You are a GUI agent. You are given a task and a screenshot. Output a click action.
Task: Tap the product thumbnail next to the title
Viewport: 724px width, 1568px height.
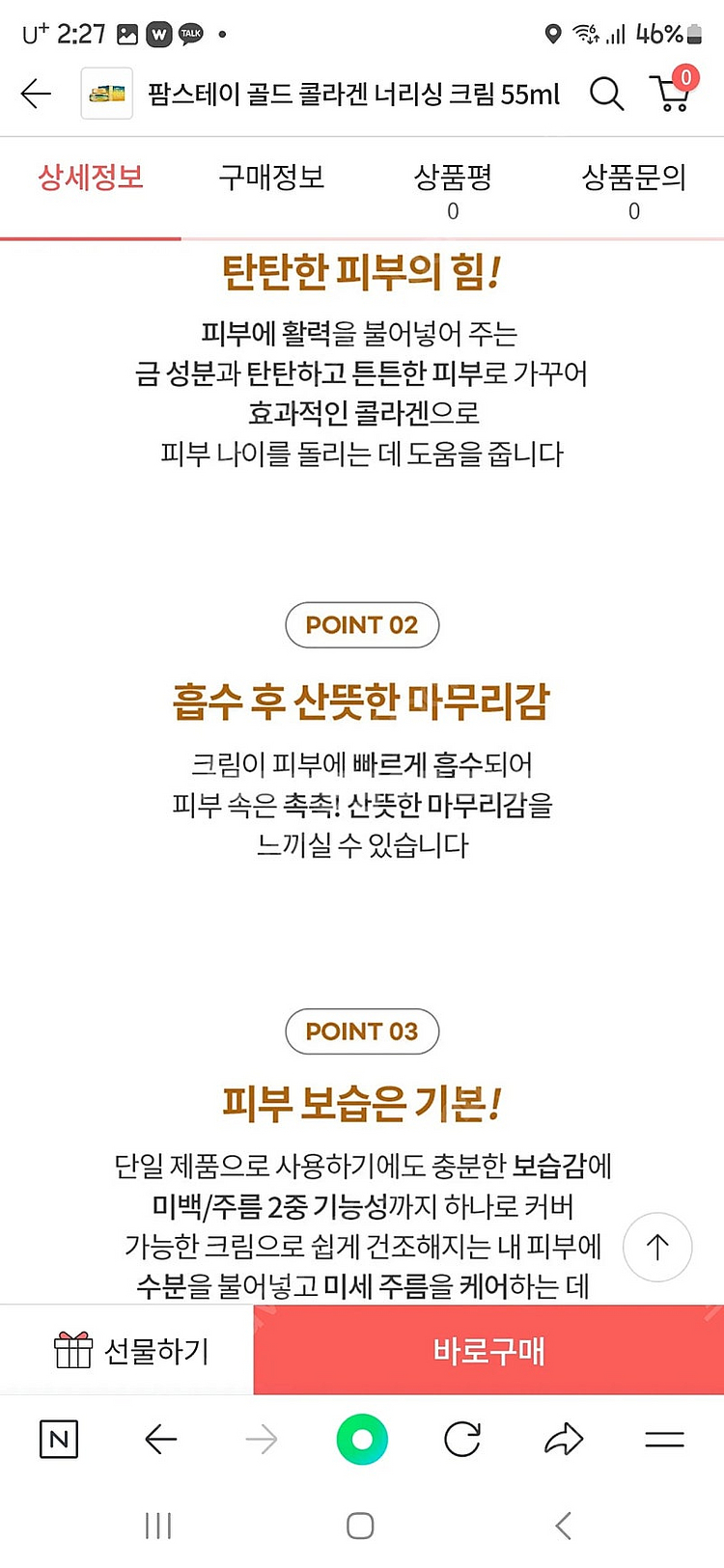click(106, 94)
